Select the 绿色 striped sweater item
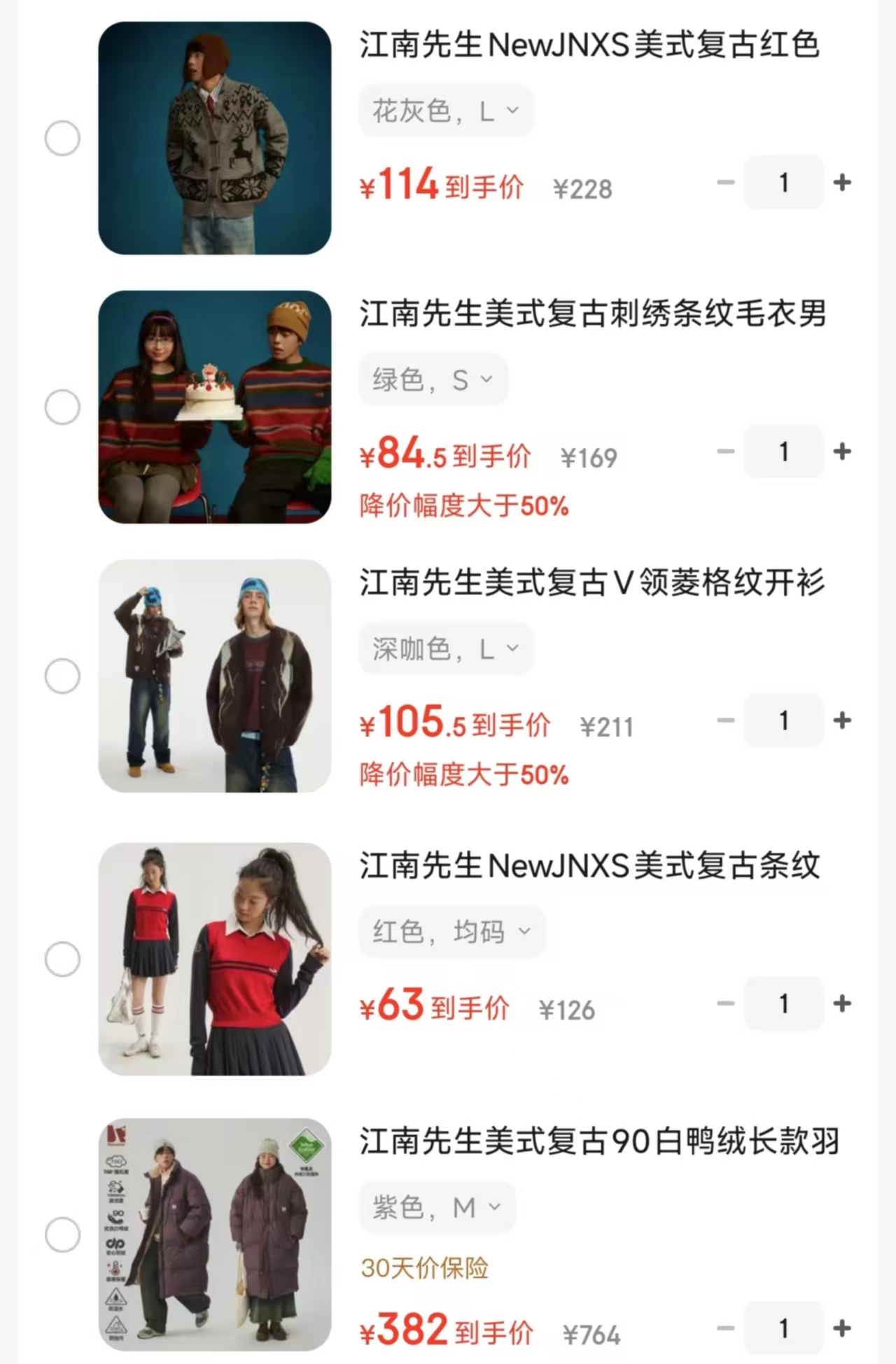The image size is (896, 1364). [x=62, y=407]
